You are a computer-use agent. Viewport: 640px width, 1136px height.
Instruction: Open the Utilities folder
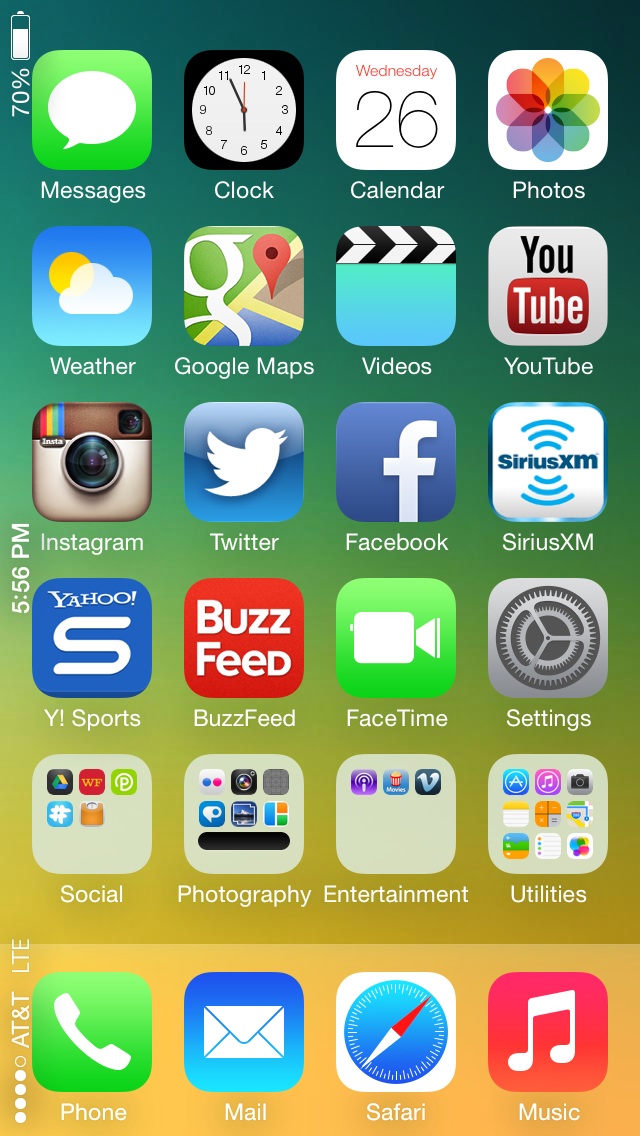click(548, 814)
